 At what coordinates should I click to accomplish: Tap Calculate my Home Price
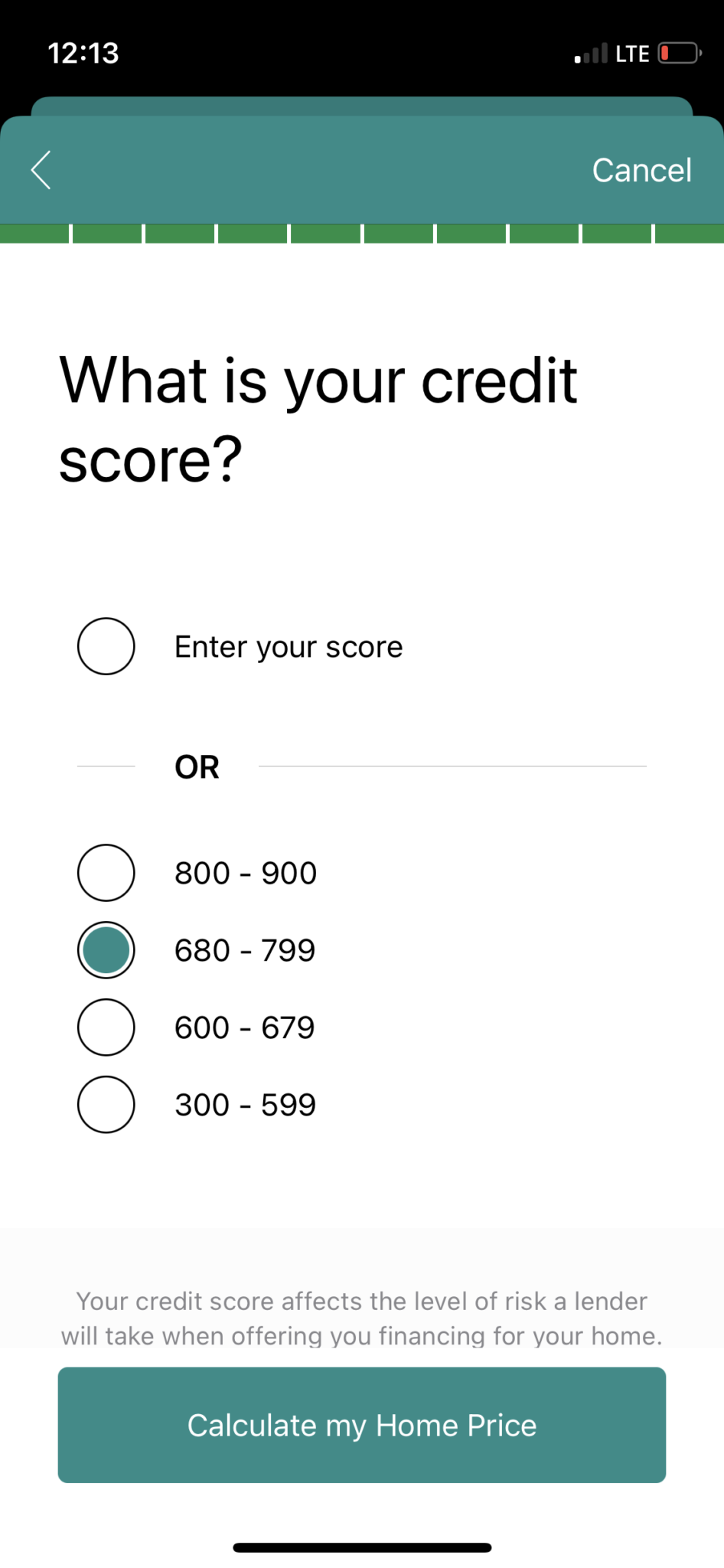pos(362,1425)
